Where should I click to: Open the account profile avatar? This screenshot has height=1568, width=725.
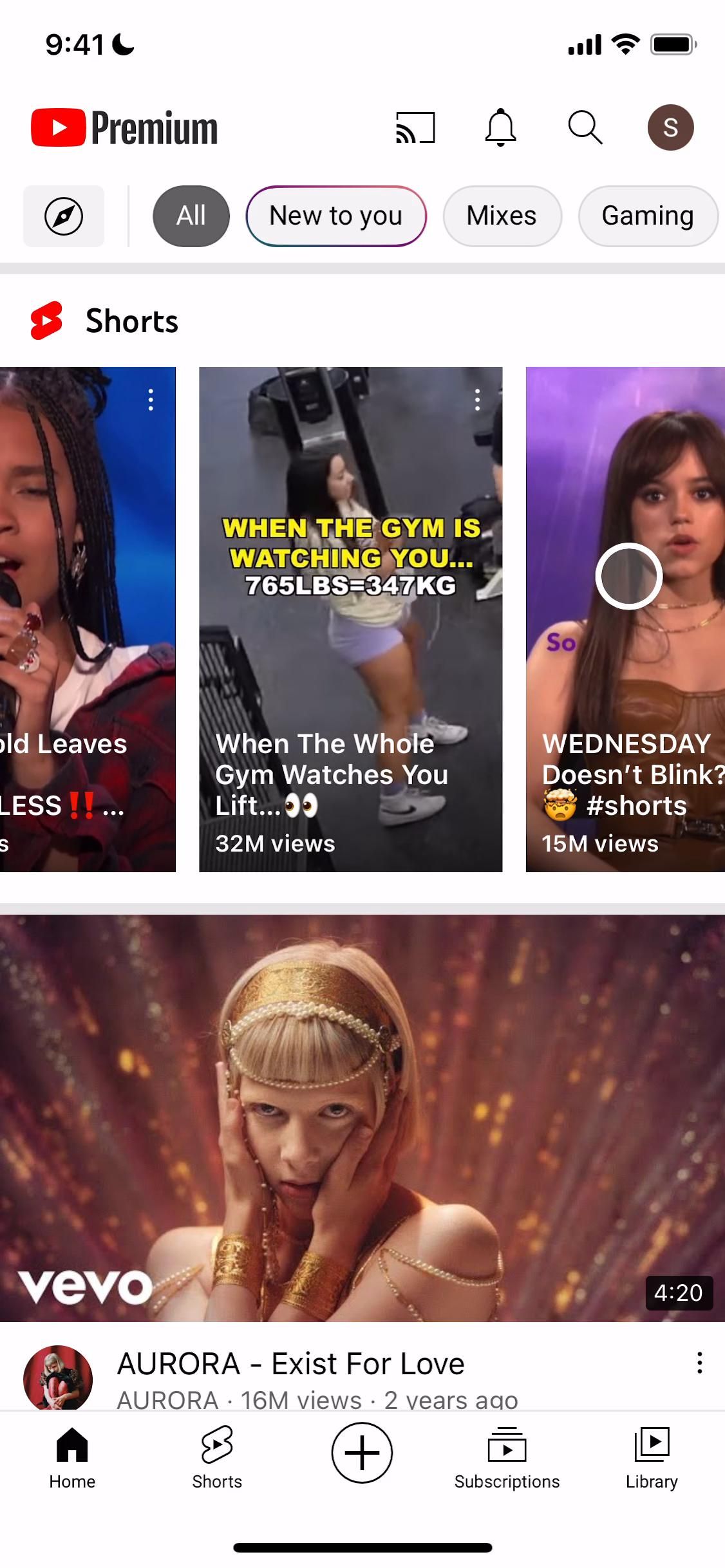coord(670,127)
